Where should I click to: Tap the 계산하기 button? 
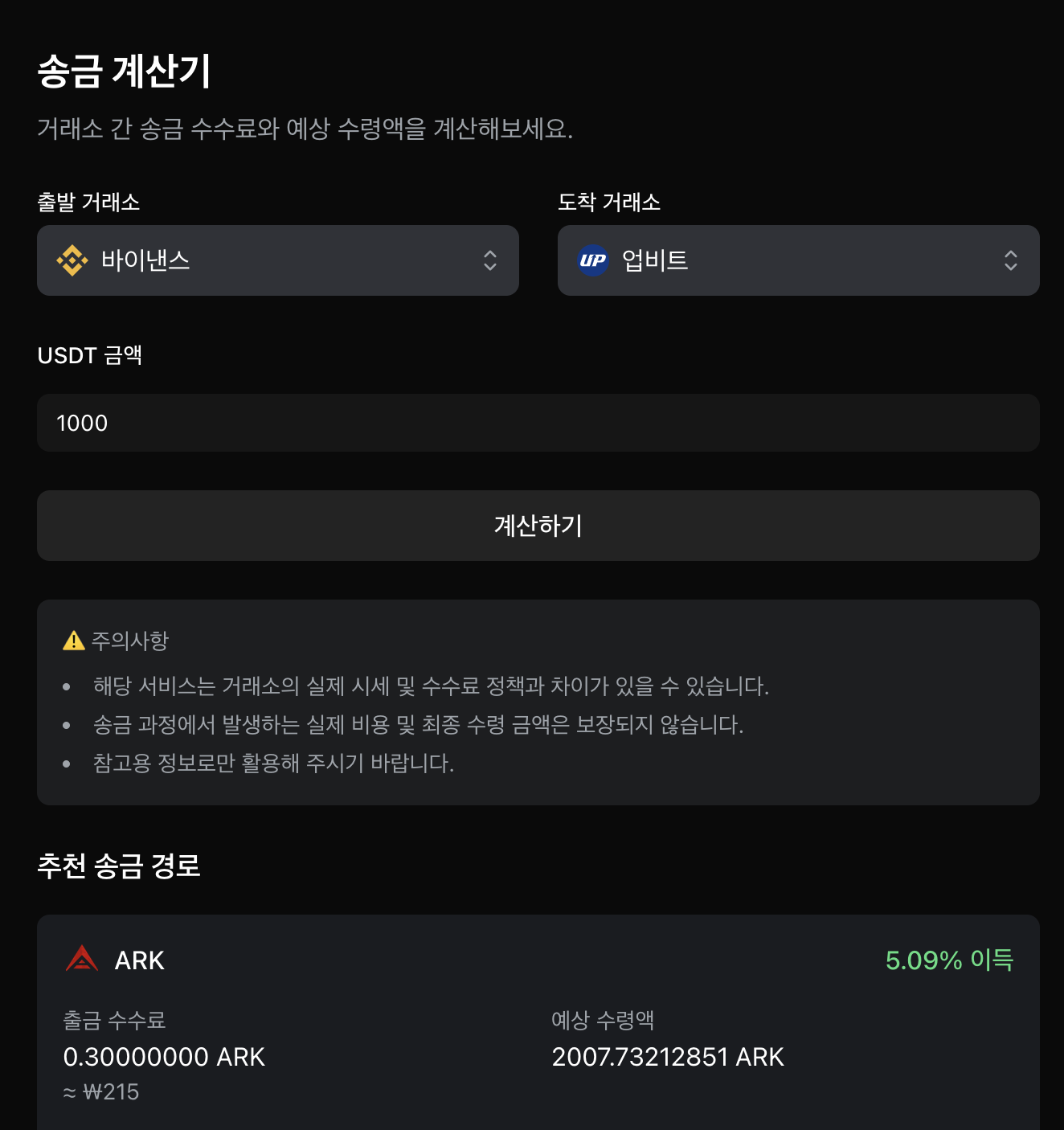(538, 526)
